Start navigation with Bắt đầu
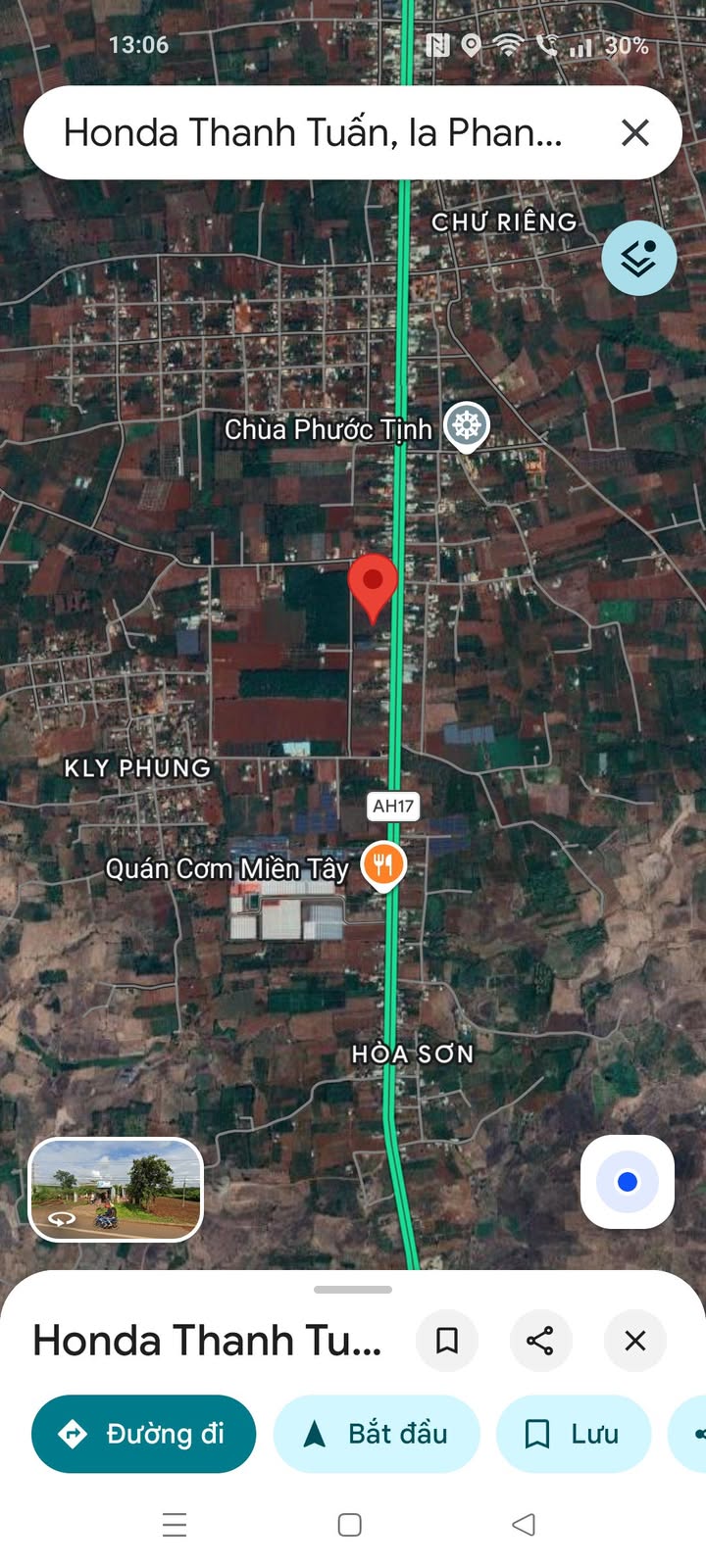This screenshot has height=1568, width=706. tap(377, 1434)
